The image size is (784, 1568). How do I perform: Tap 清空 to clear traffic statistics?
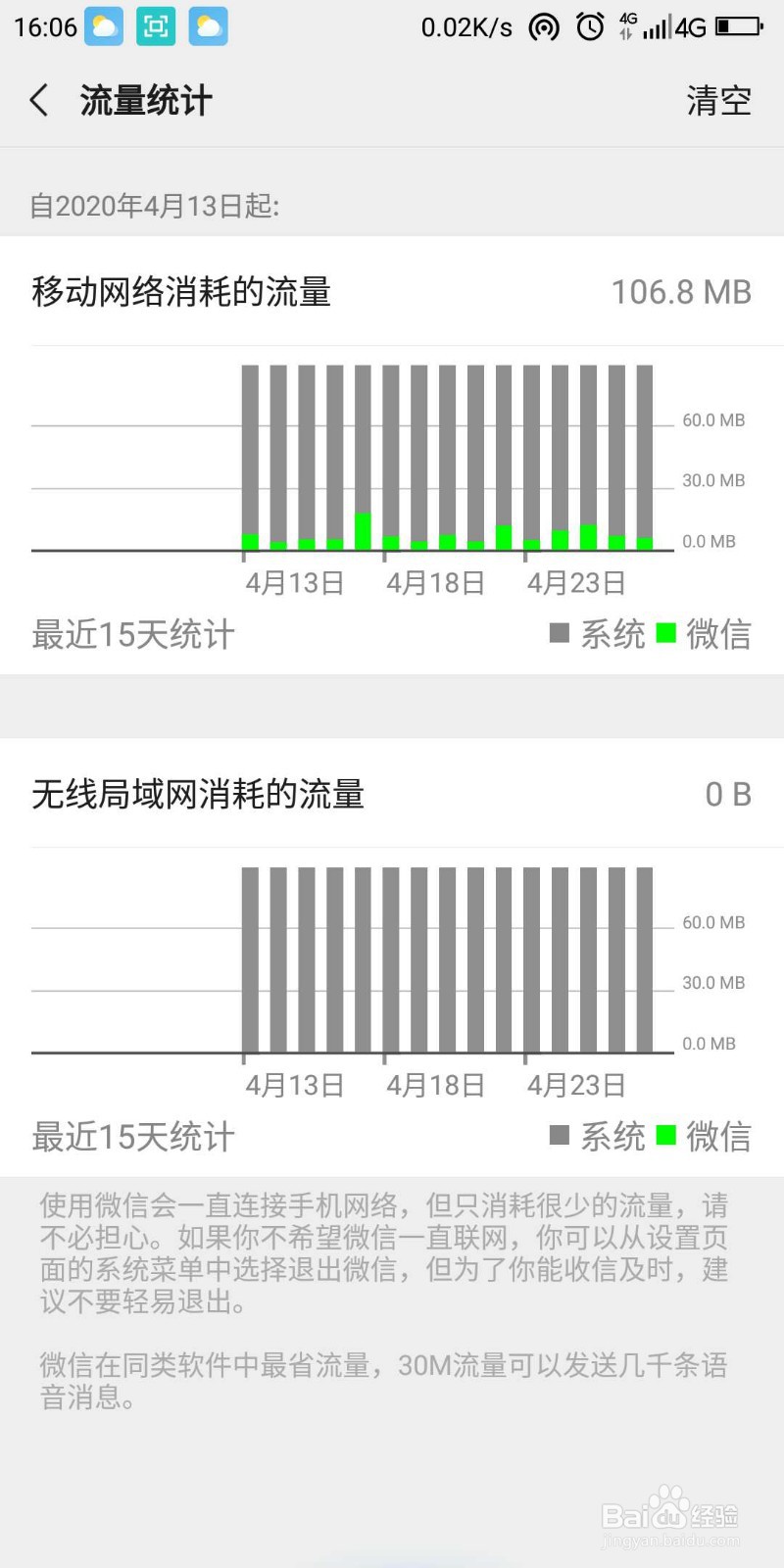tap(720, 99)
